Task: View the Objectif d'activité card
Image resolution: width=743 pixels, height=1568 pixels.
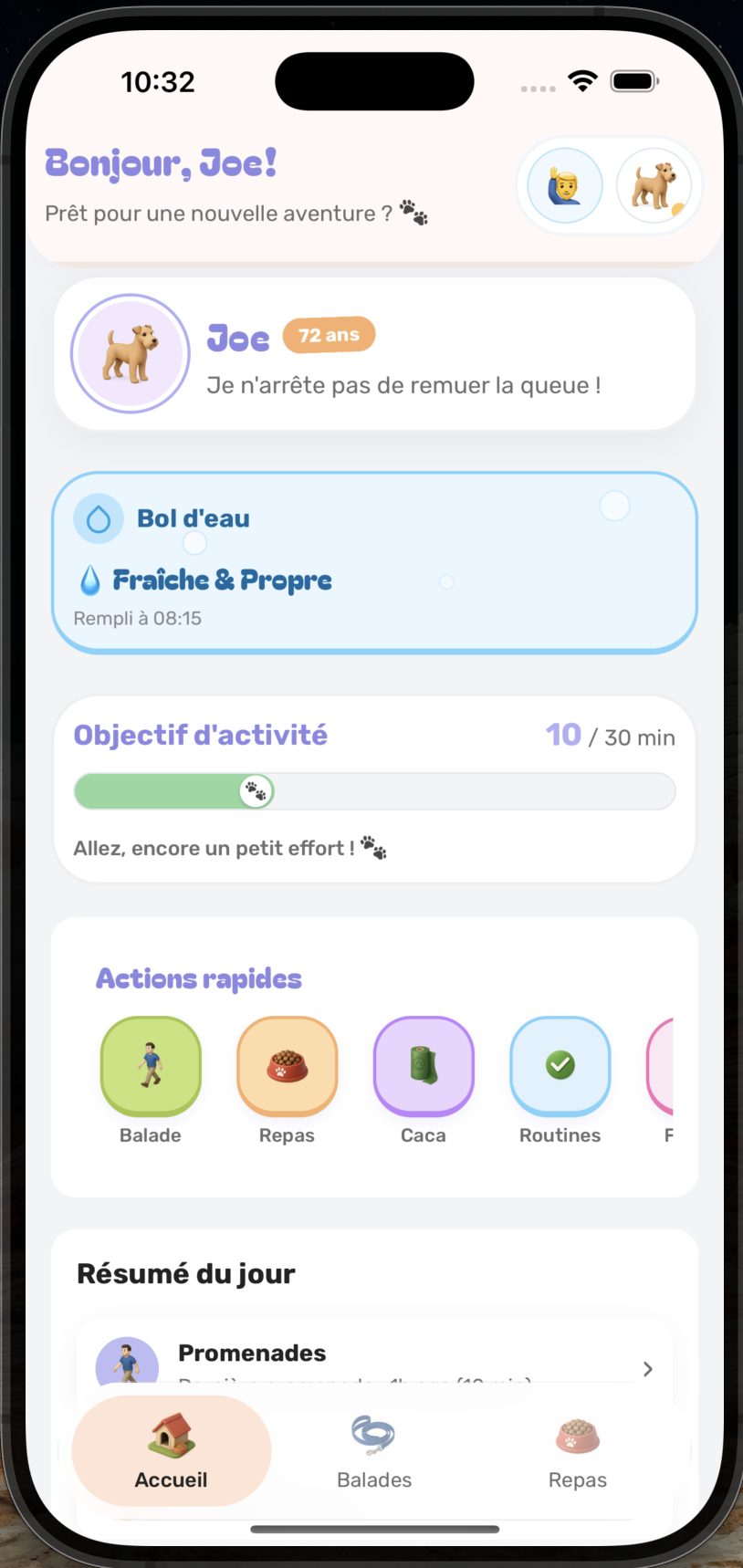Action: [374, 789]
